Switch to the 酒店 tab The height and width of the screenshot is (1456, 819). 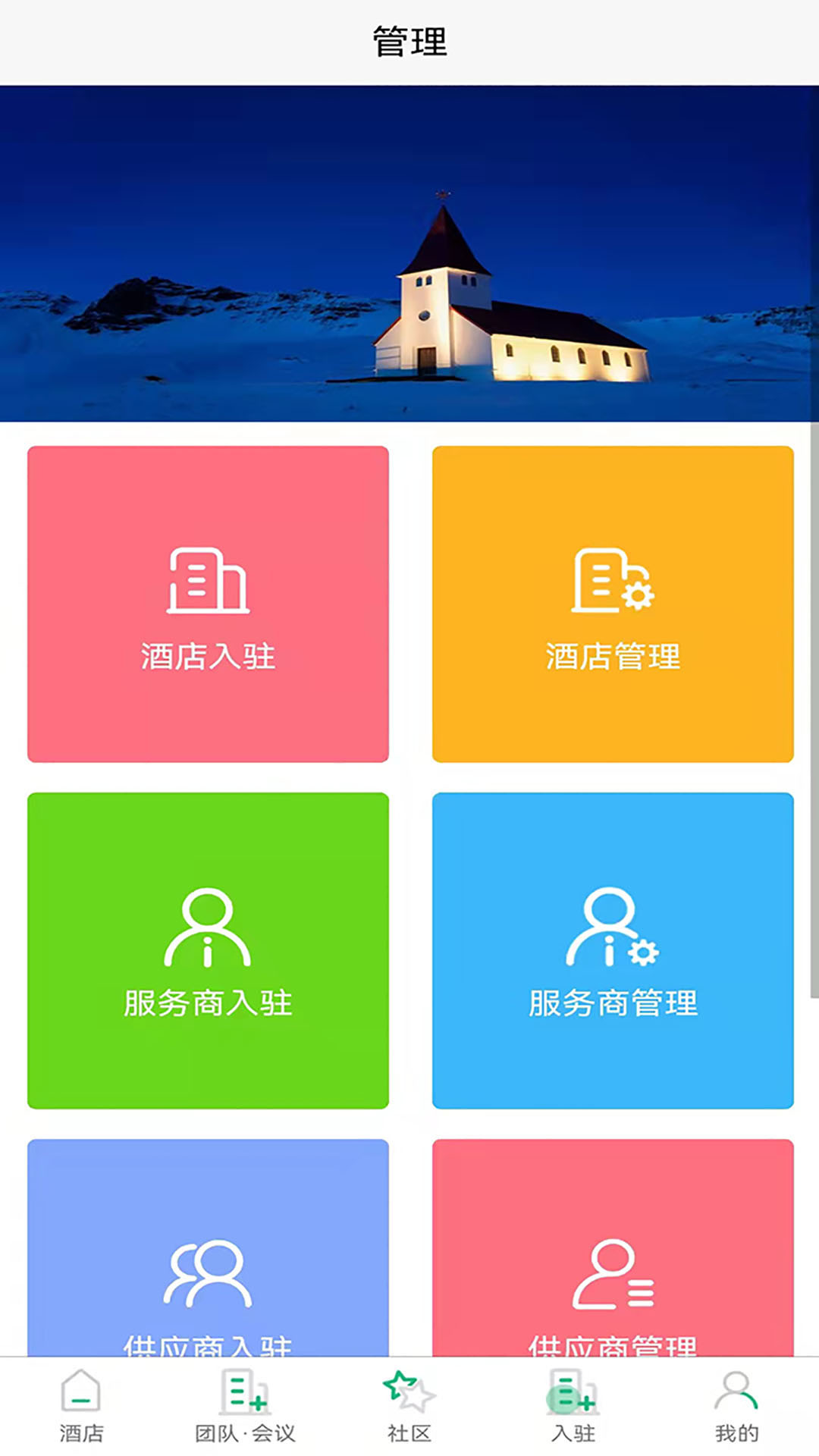click(82, 1407)
